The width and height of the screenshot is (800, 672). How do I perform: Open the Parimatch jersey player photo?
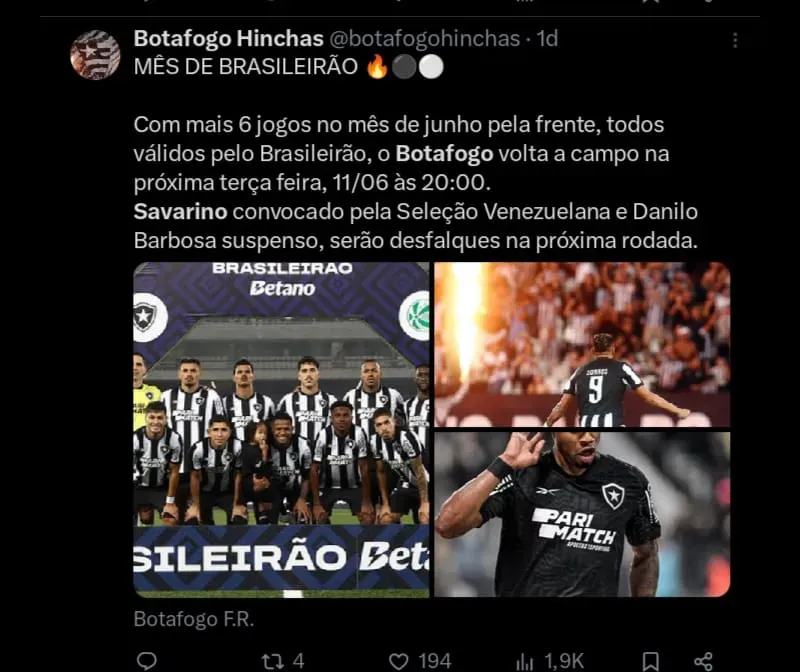(582, 514)
